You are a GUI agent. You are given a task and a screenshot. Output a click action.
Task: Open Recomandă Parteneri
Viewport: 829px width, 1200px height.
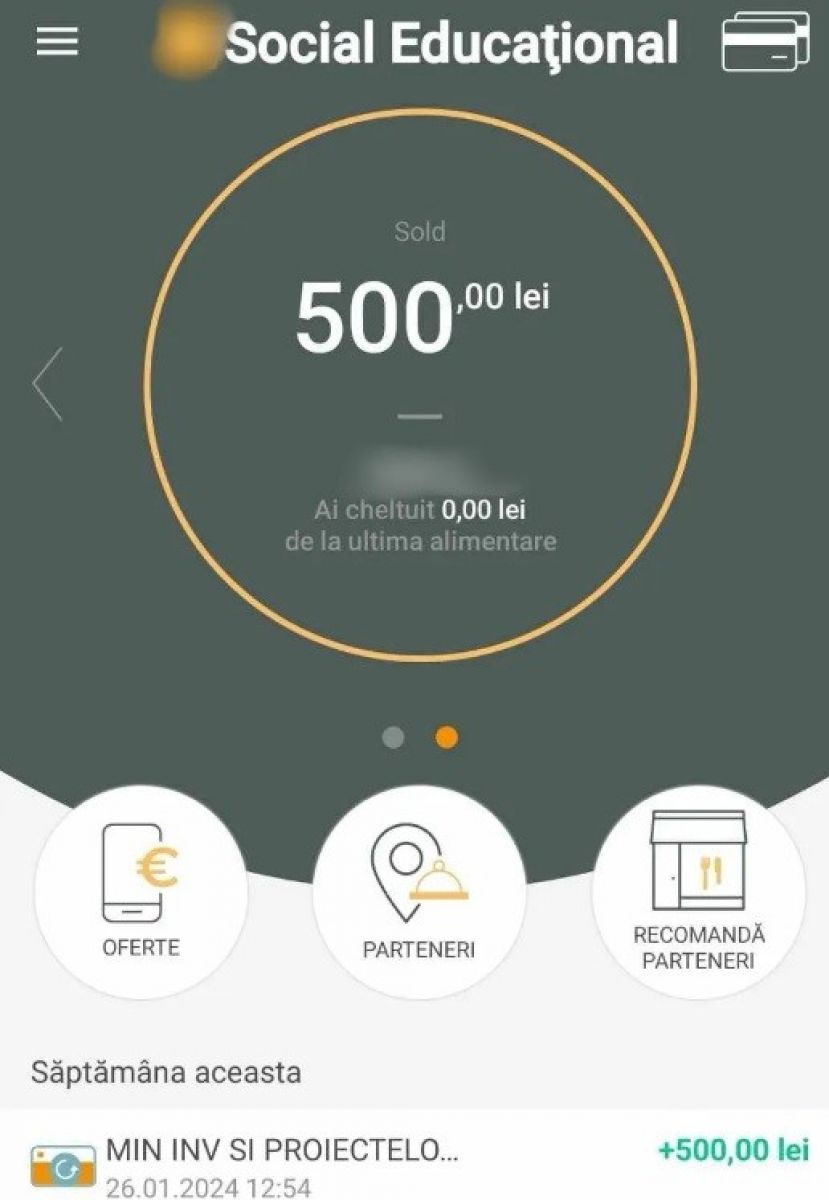tap(698, 892)
